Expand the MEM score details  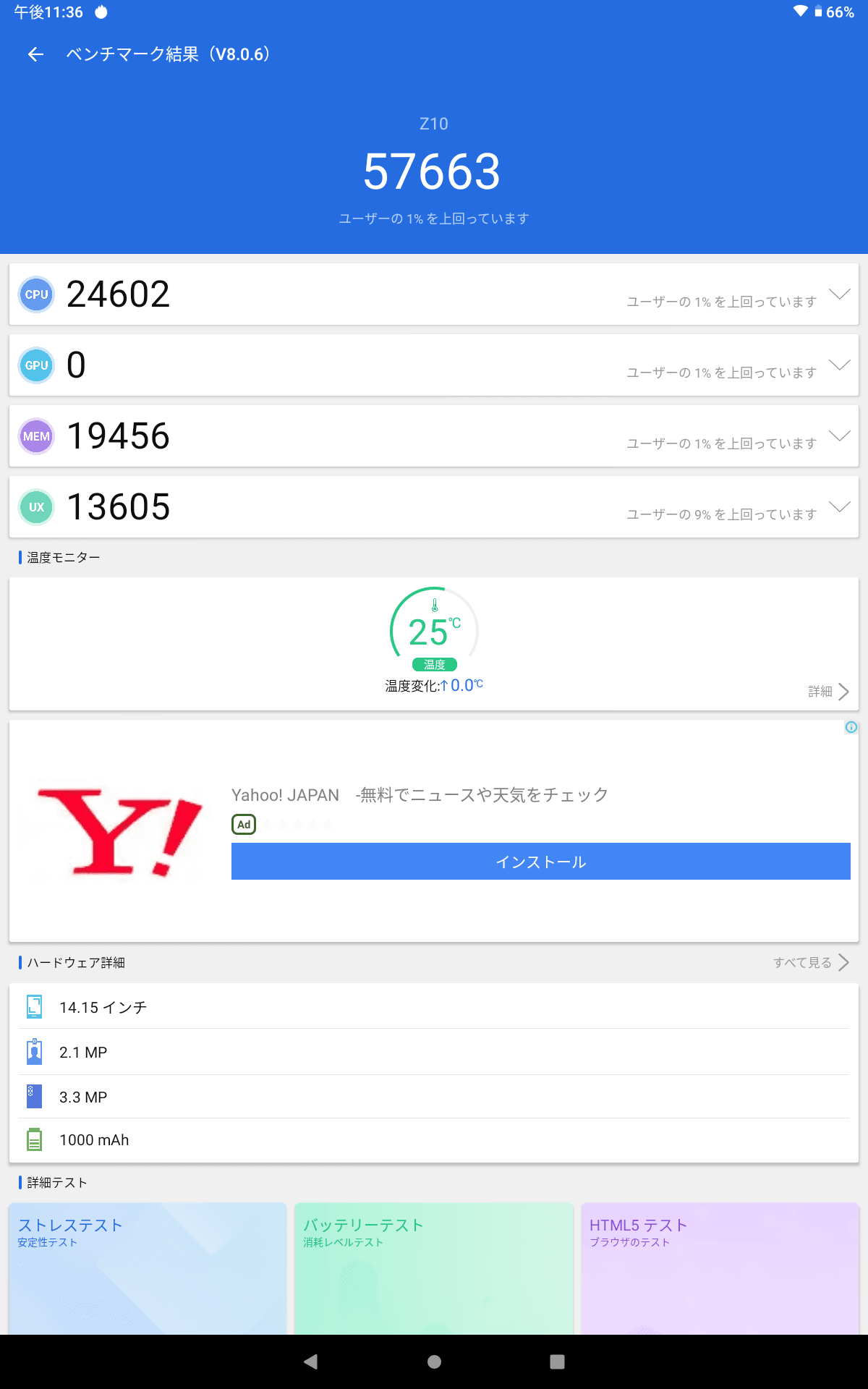click(x=839, y=436)
